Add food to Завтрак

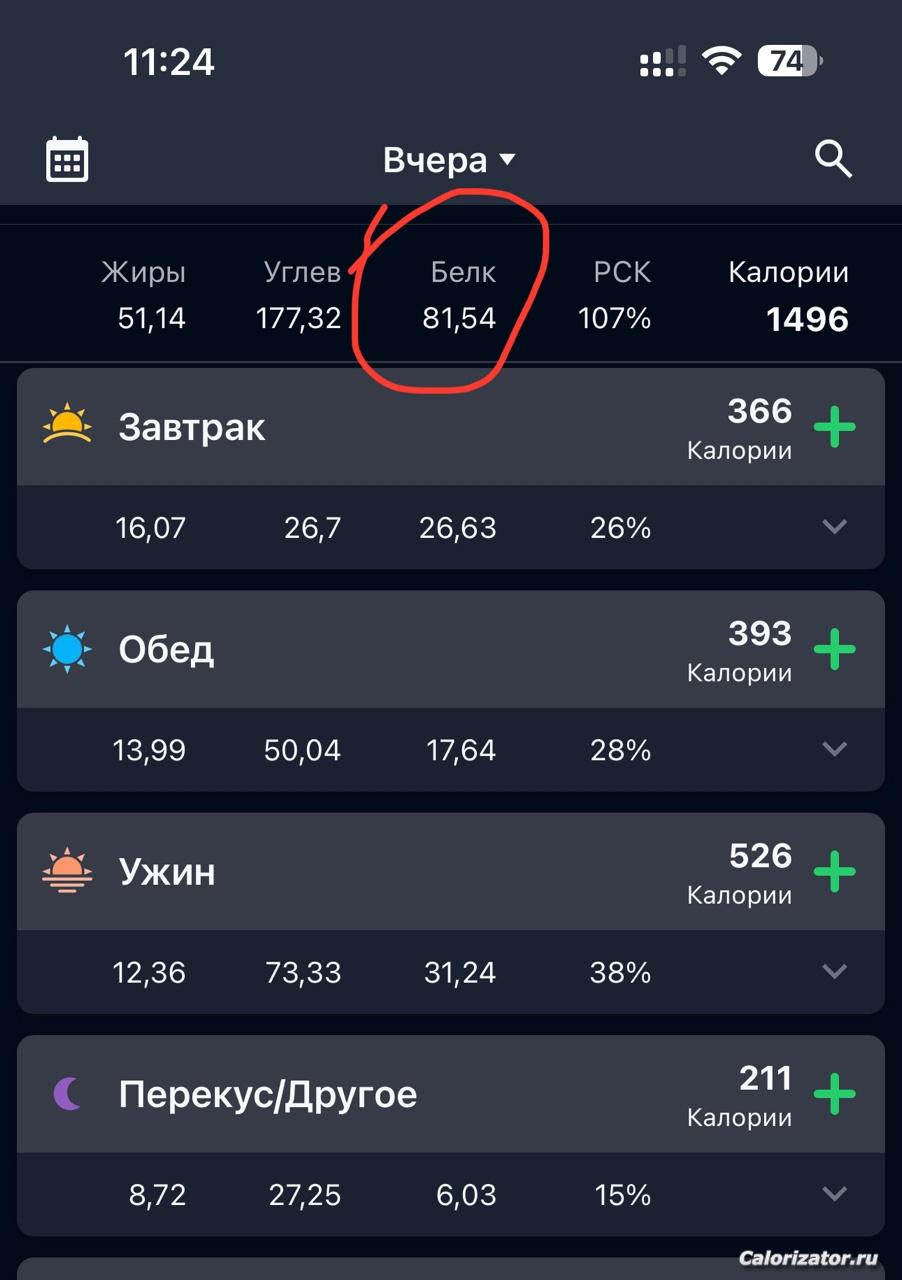coord(834,428)
